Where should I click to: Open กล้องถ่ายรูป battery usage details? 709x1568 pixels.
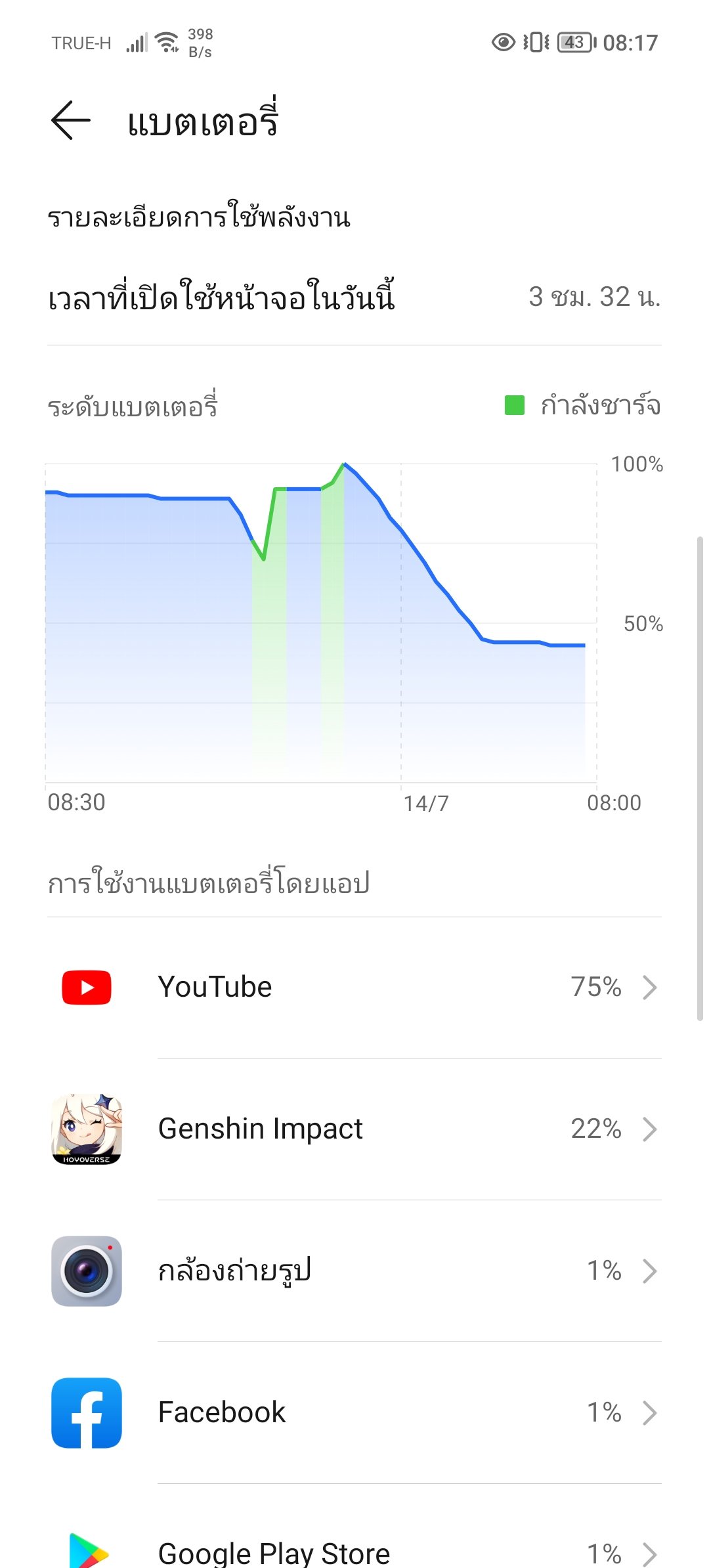point(354,1271)
